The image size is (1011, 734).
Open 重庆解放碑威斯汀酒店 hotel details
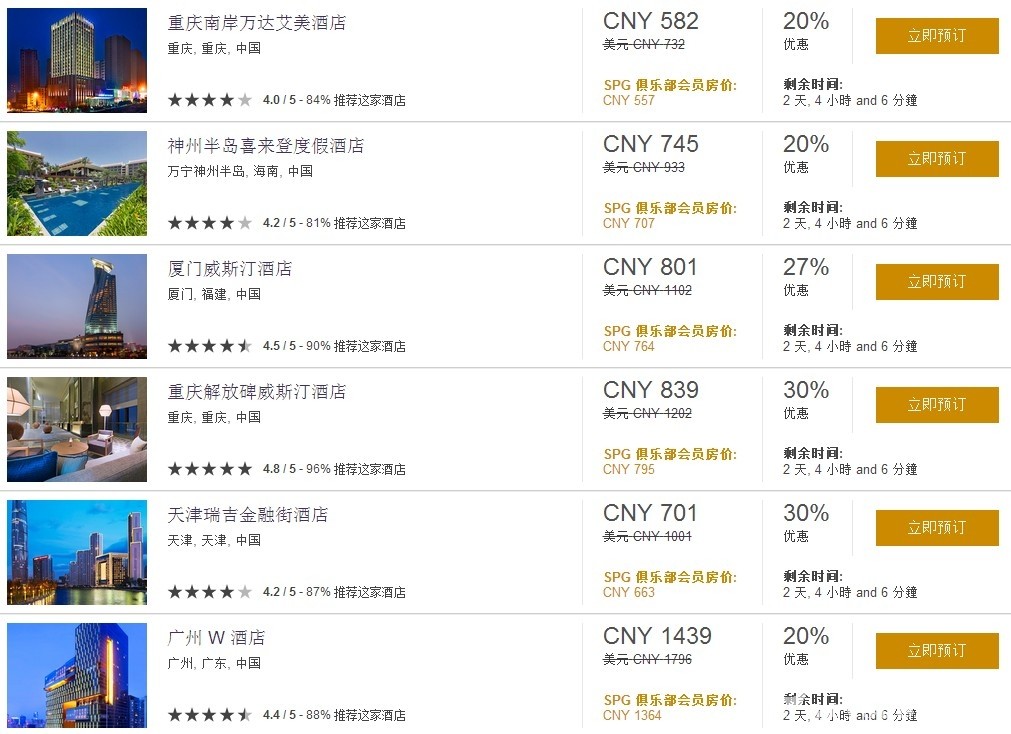coord(257,392)
